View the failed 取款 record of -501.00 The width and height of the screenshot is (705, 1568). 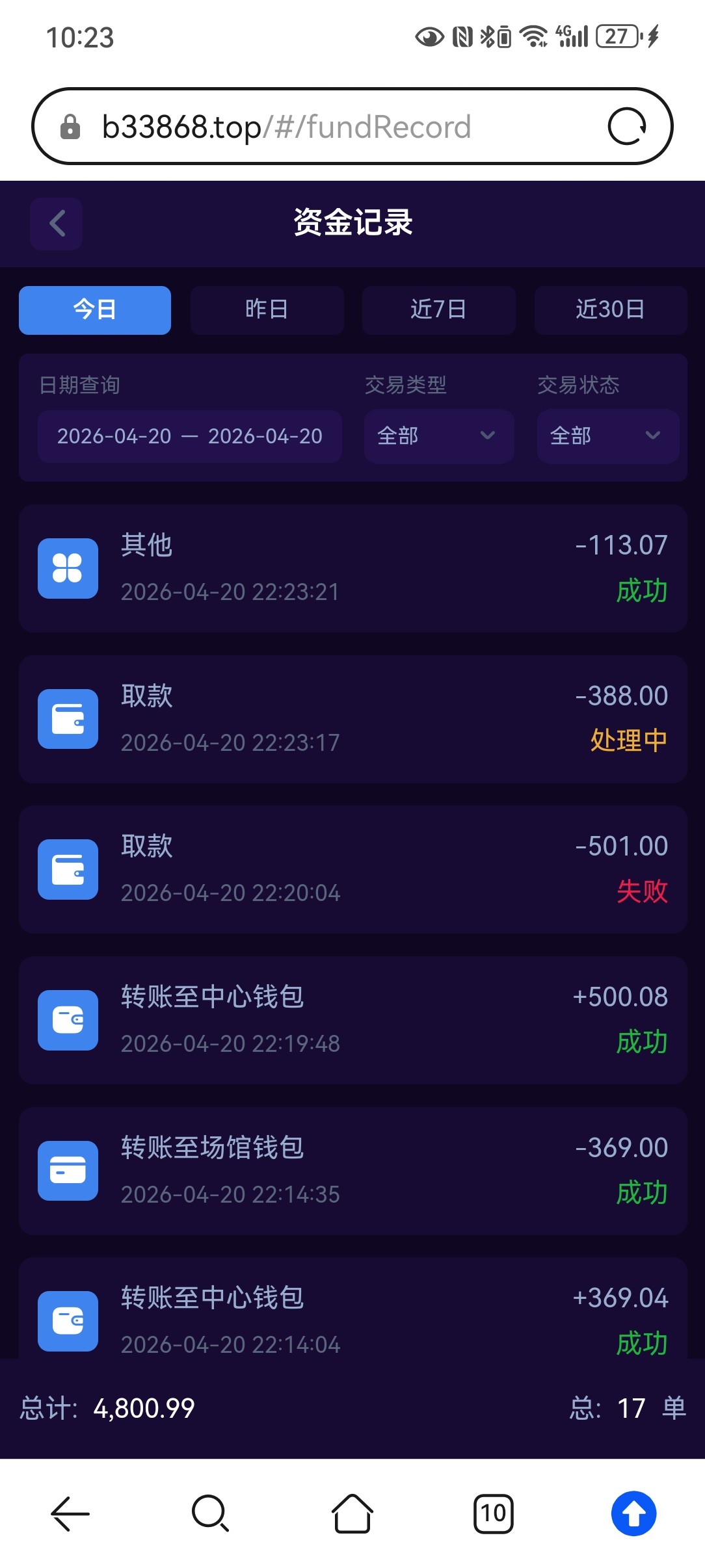click(x=352, y=869)
